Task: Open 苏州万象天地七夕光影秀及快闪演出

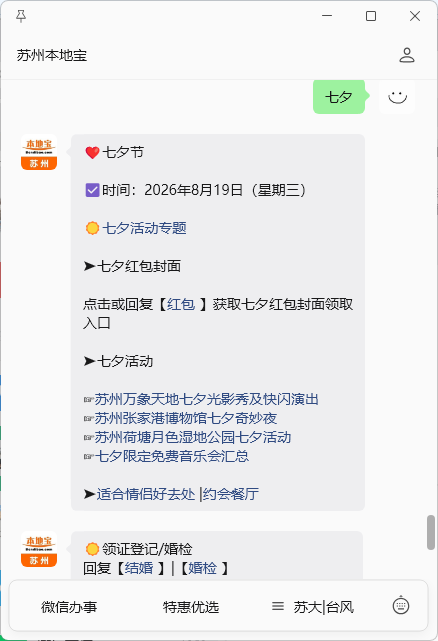Action: point(207,399)
